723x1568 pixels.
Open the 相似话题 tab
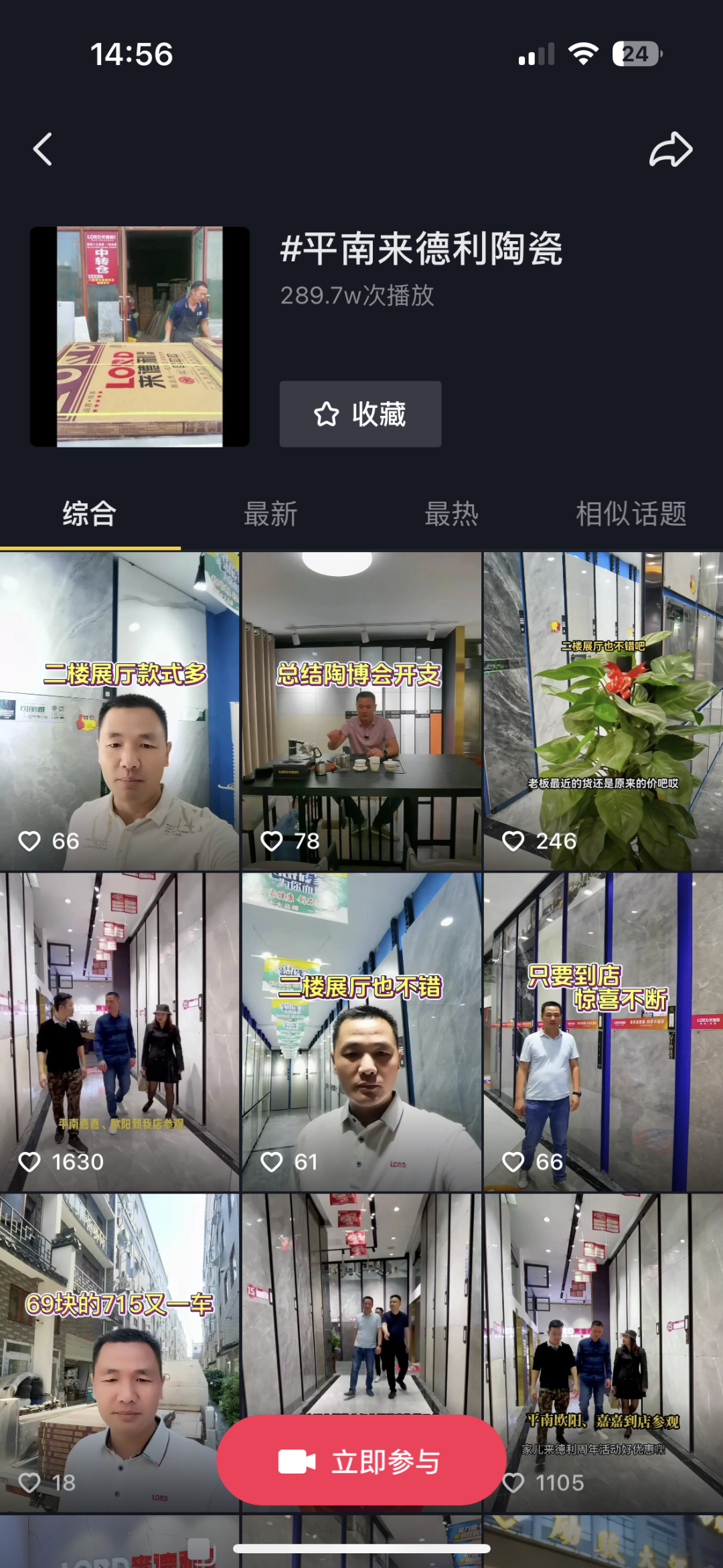[631, 514]
